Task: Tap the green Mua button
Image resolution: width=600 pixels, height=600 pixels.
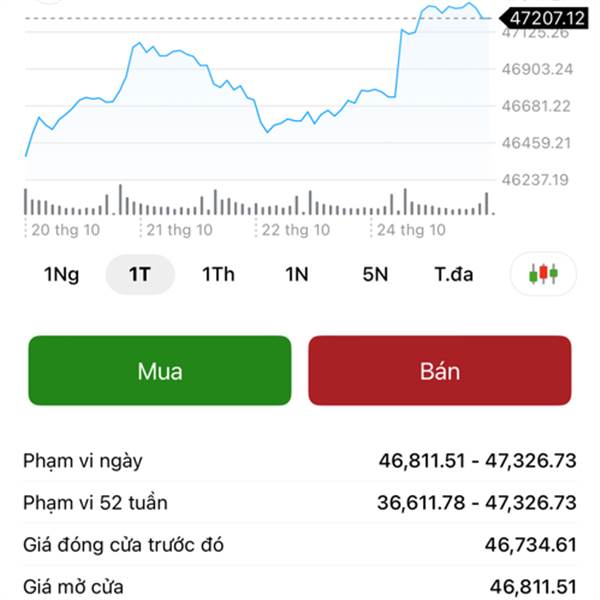Action: pyautogui.click(x=160, y=370)
